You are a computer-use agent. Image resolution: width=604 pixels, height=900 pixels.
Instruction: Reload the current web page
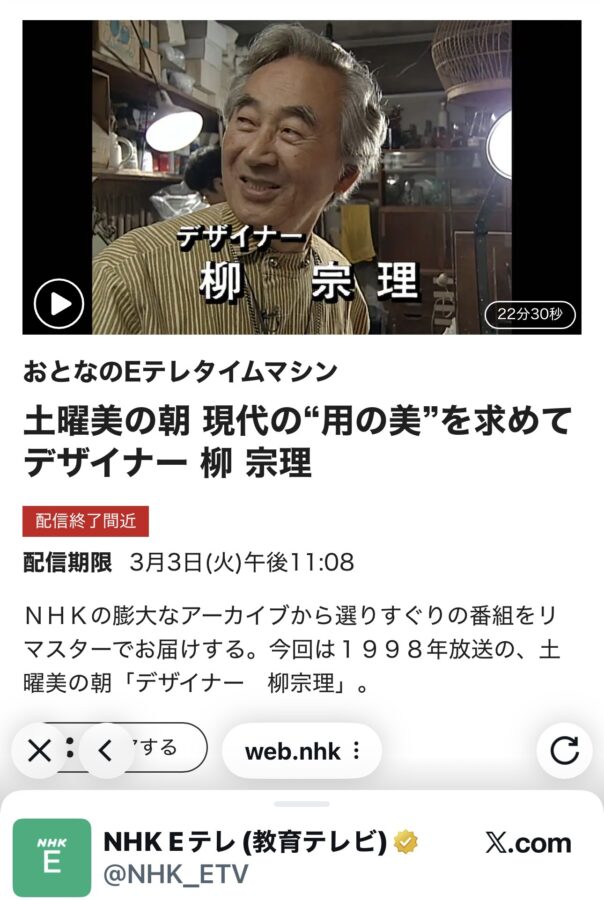tap(565, 750)
